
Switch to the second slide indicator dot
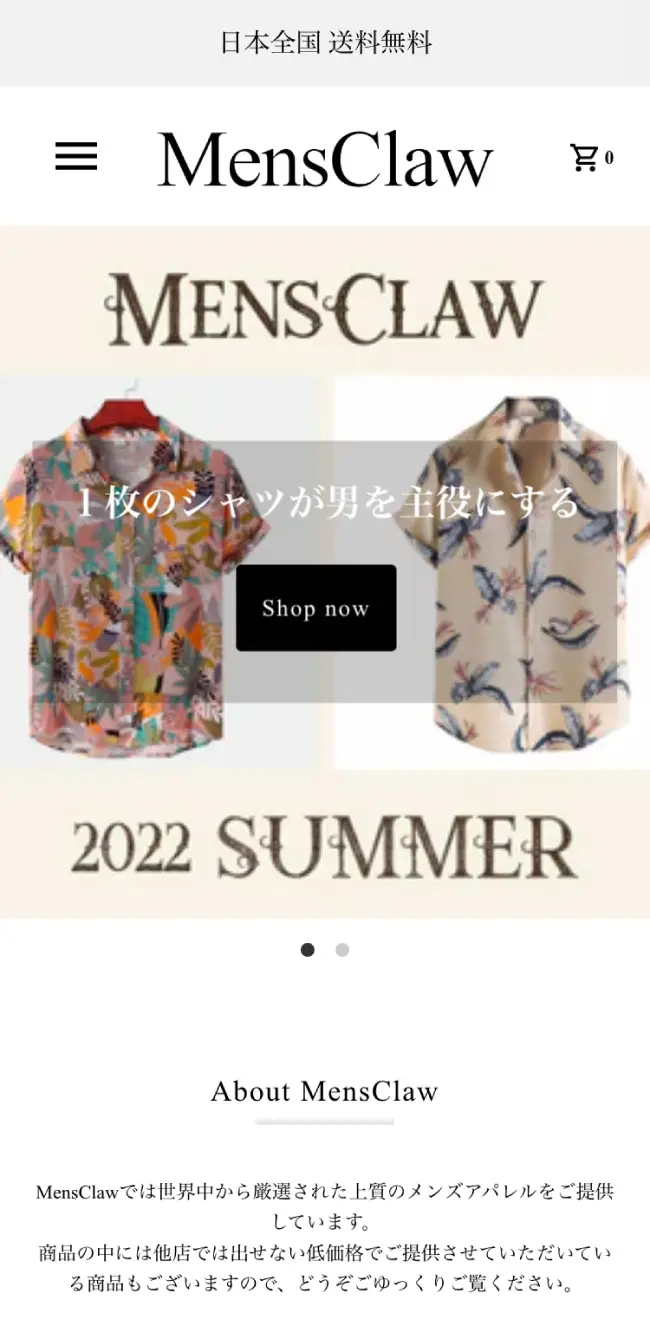coord(342,950)
